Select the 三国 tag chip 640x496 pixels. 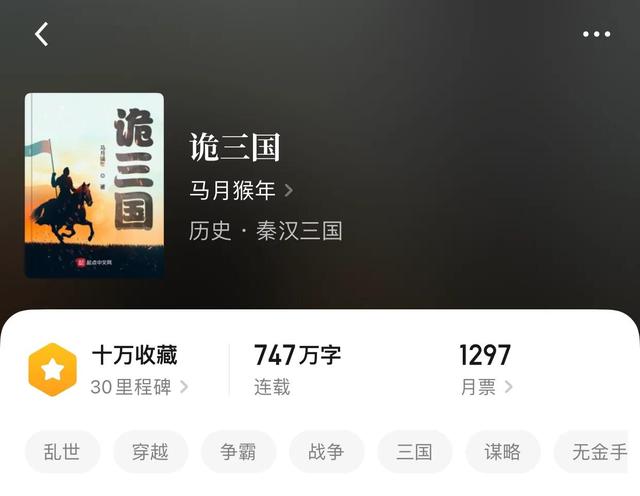pos(415,452)
